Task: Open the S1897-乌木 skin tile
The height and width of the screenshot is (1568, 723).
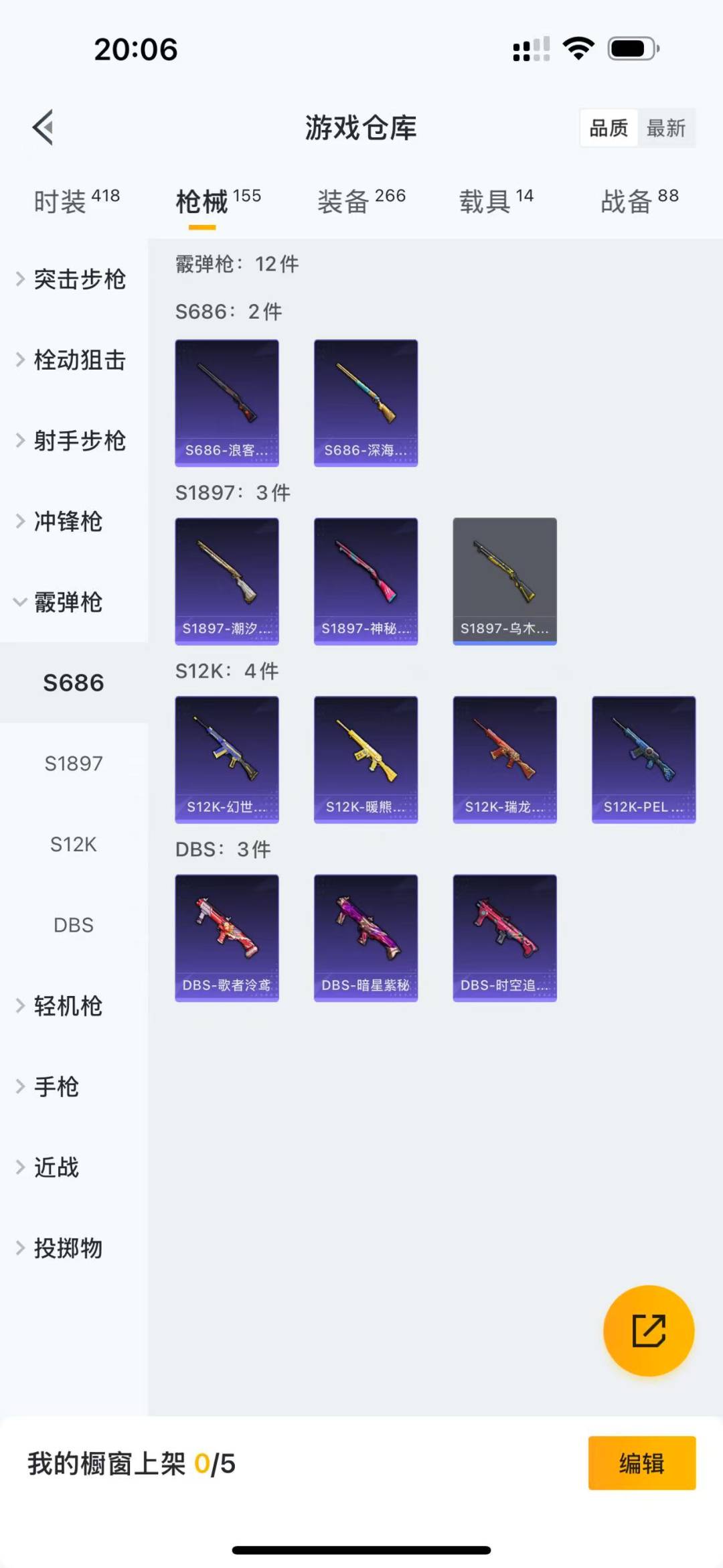Action: (505, 581)
